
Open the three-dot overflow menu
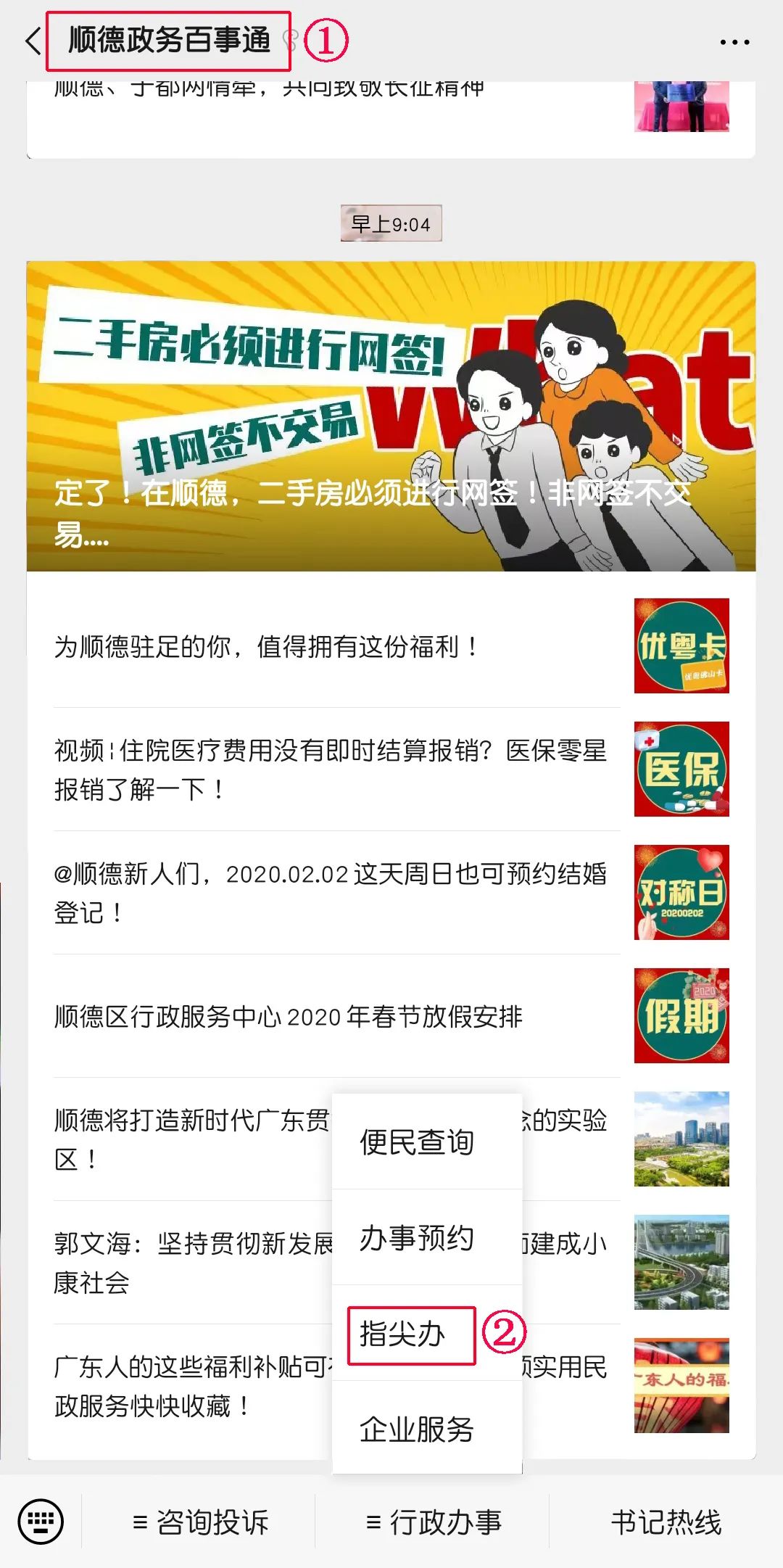tap(734, 42)
